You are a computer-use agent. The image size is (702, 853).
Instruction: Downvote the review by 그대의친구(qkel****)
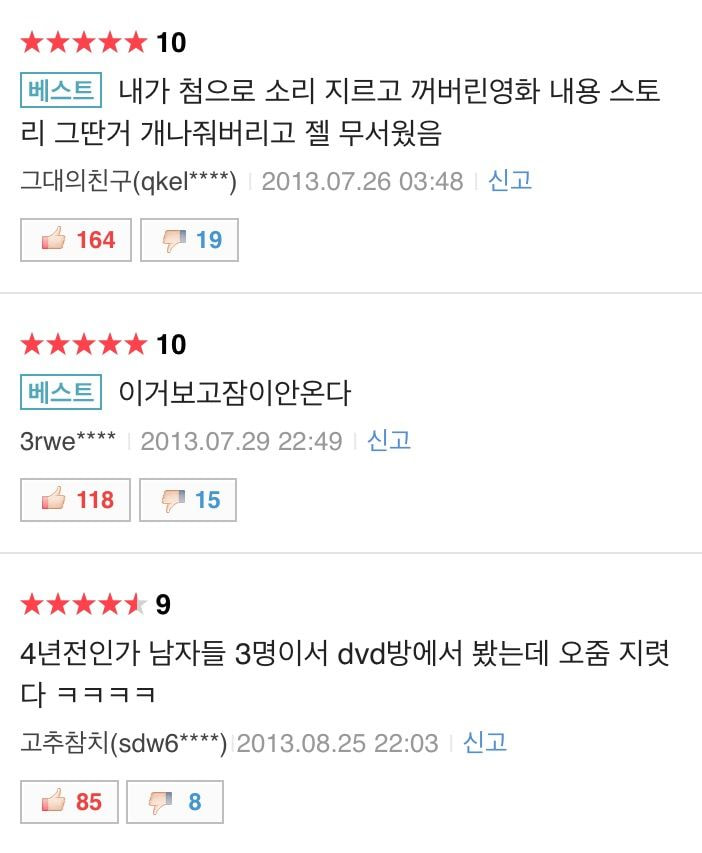(189, 240)
